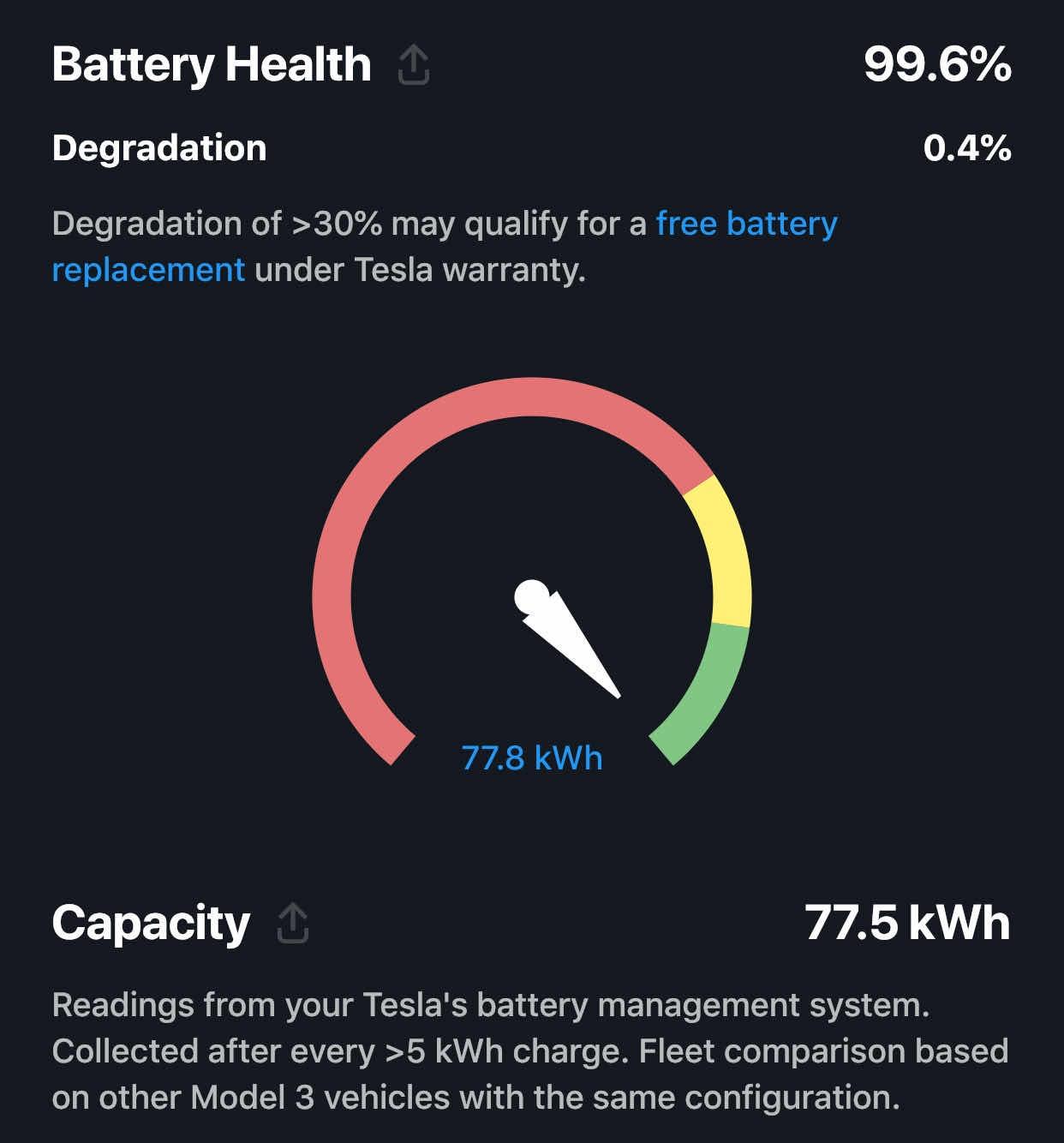Open the free battery replacement link
Viewport: 1064px width, 1143px height.
coord(745,224)
